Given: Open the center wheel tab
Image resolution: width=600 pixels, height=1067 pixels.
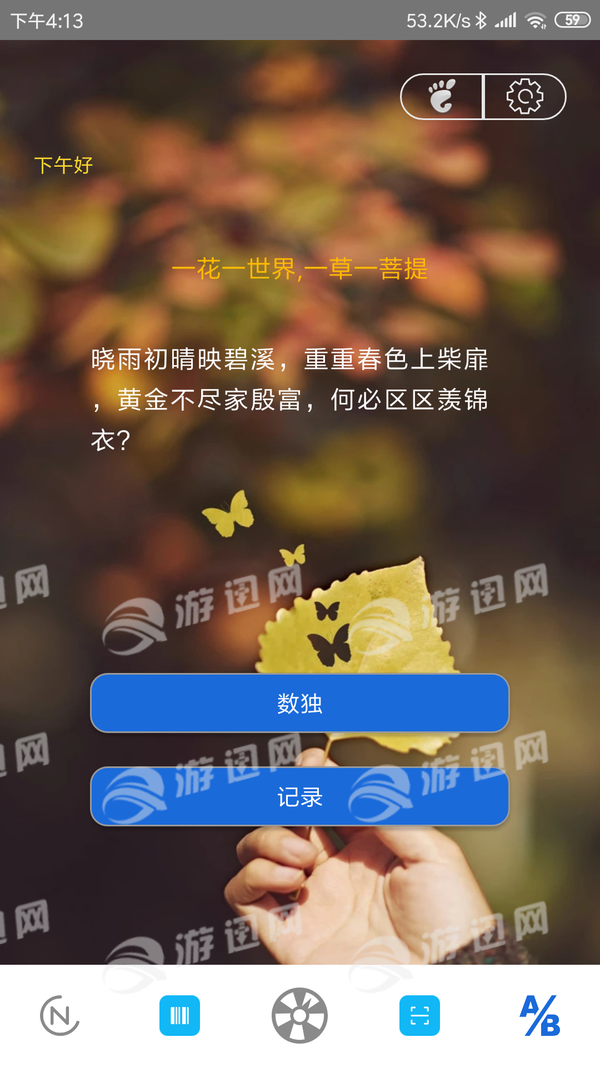Looking at the screenshot, I should [300, 1016].
